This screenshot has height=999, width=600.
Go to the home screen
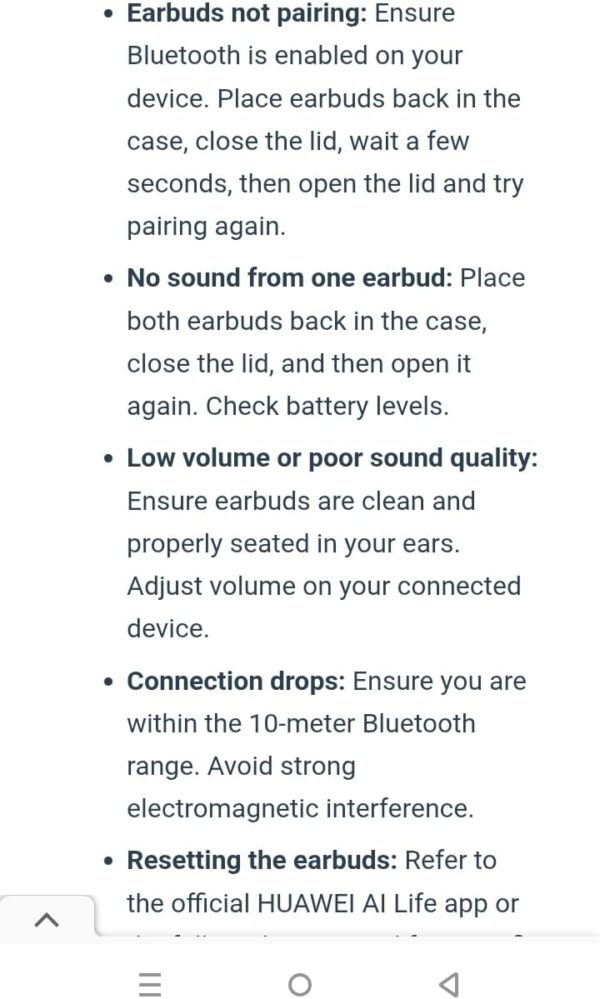[x=299, y=984]
